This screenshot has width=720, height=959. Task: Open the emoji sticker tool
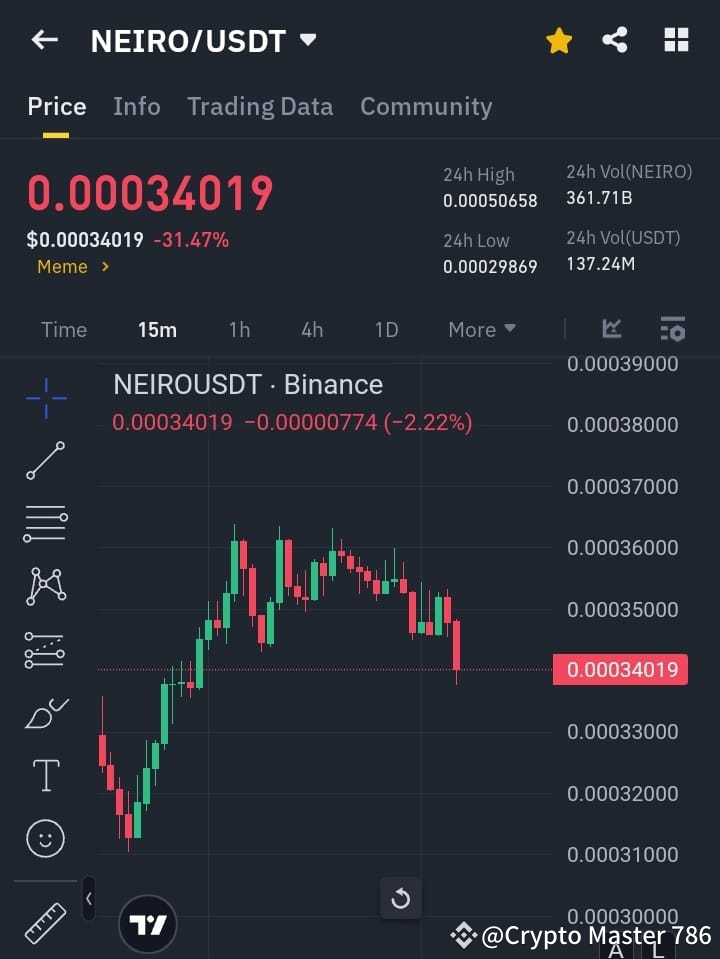(45, 838)
